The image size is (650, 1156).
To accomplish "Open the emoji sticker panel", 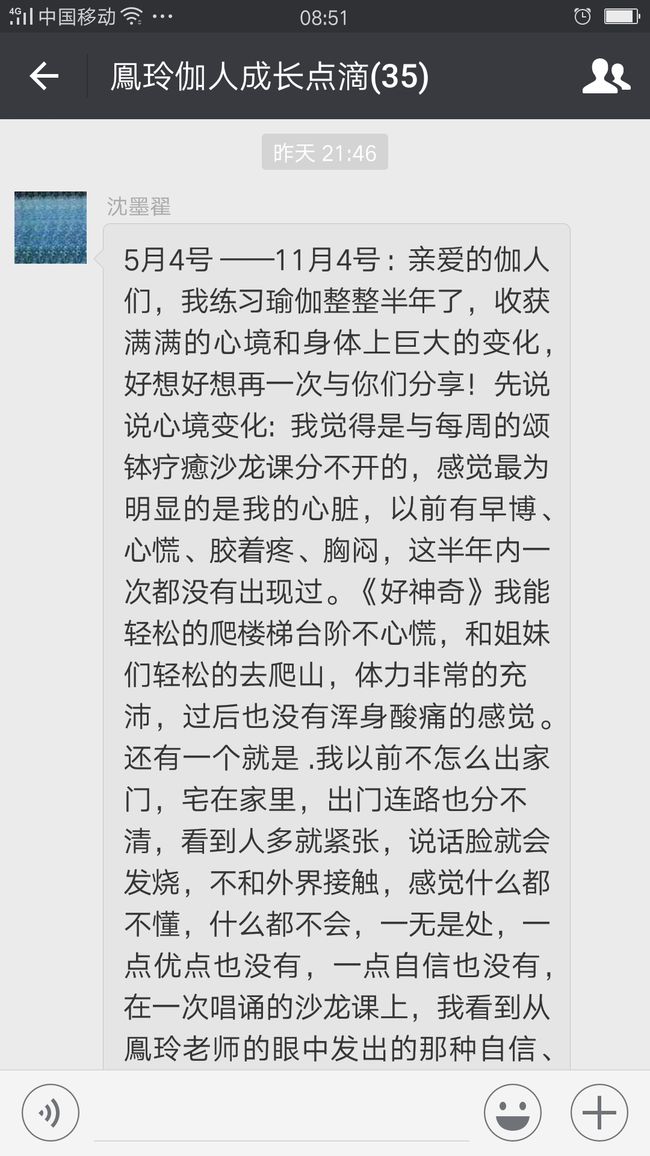I will pyautogui.click(x=512, y=1113).
